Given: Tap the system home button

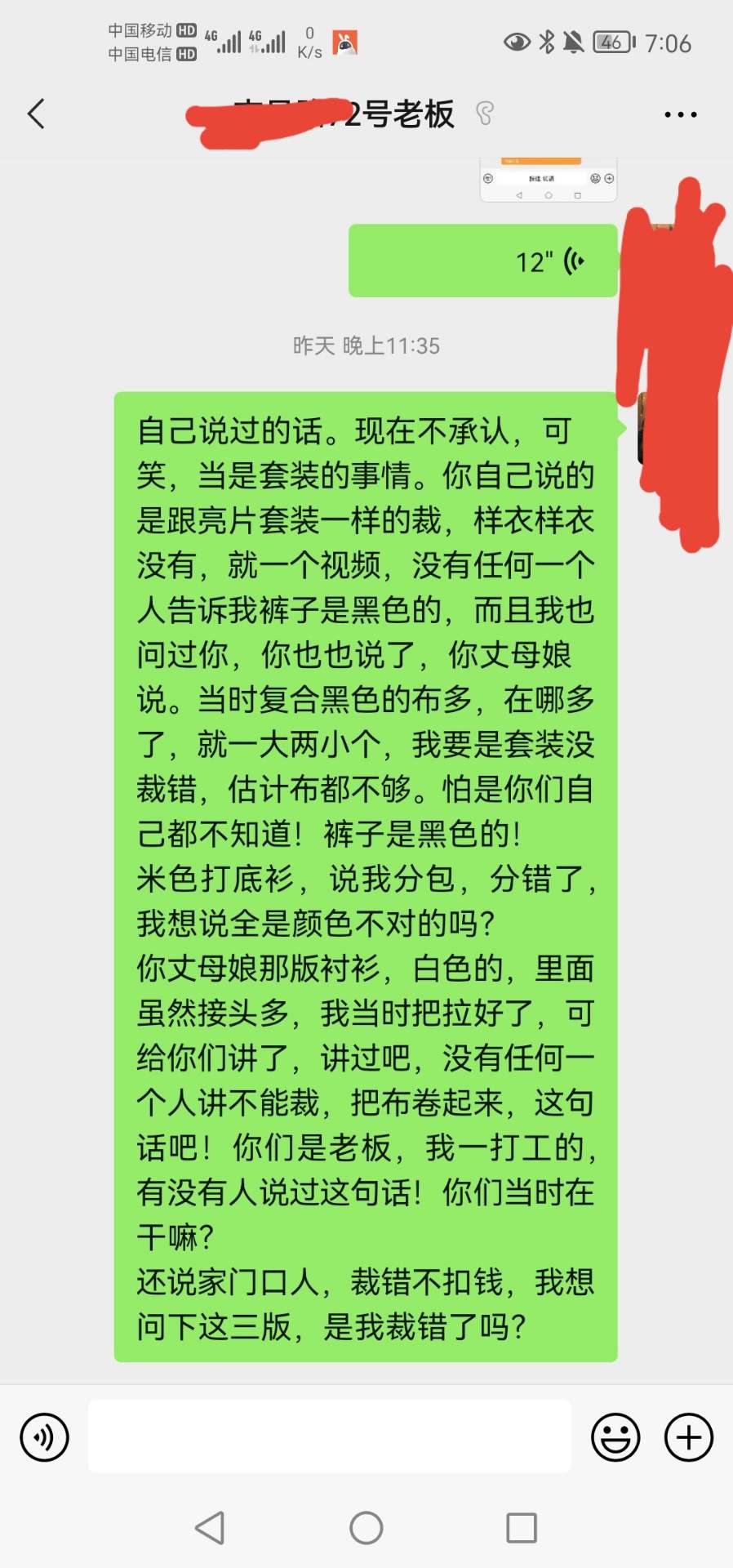Looking at the screenshot, I should (366, 1528).
